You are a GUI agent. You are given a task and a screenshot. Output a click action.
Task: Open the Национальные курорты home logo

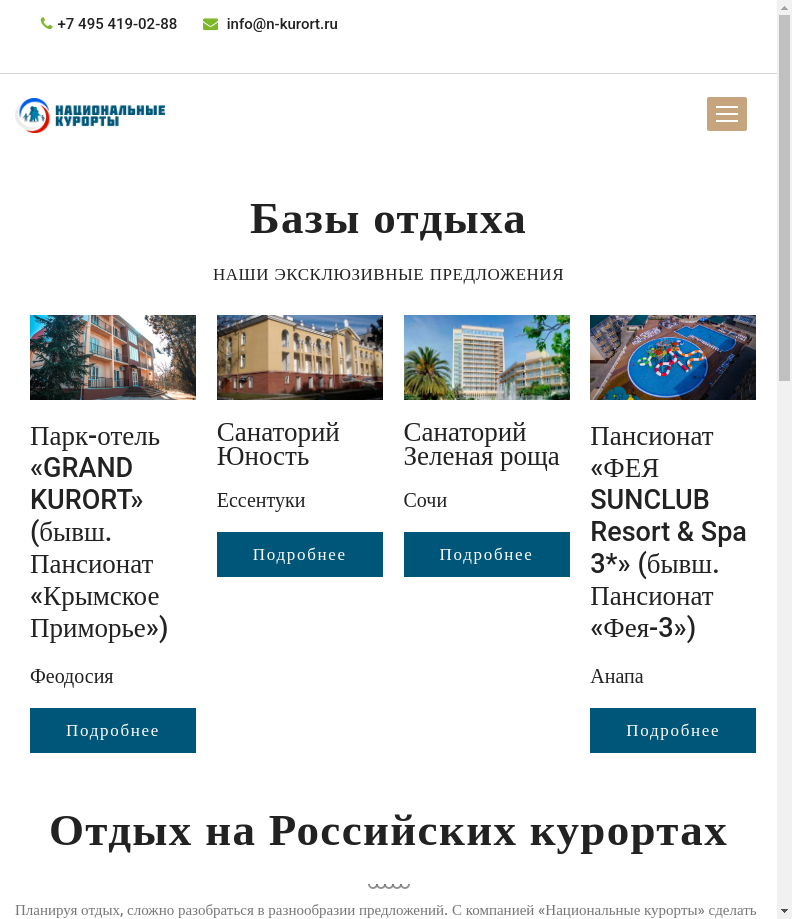click(91, 115)
